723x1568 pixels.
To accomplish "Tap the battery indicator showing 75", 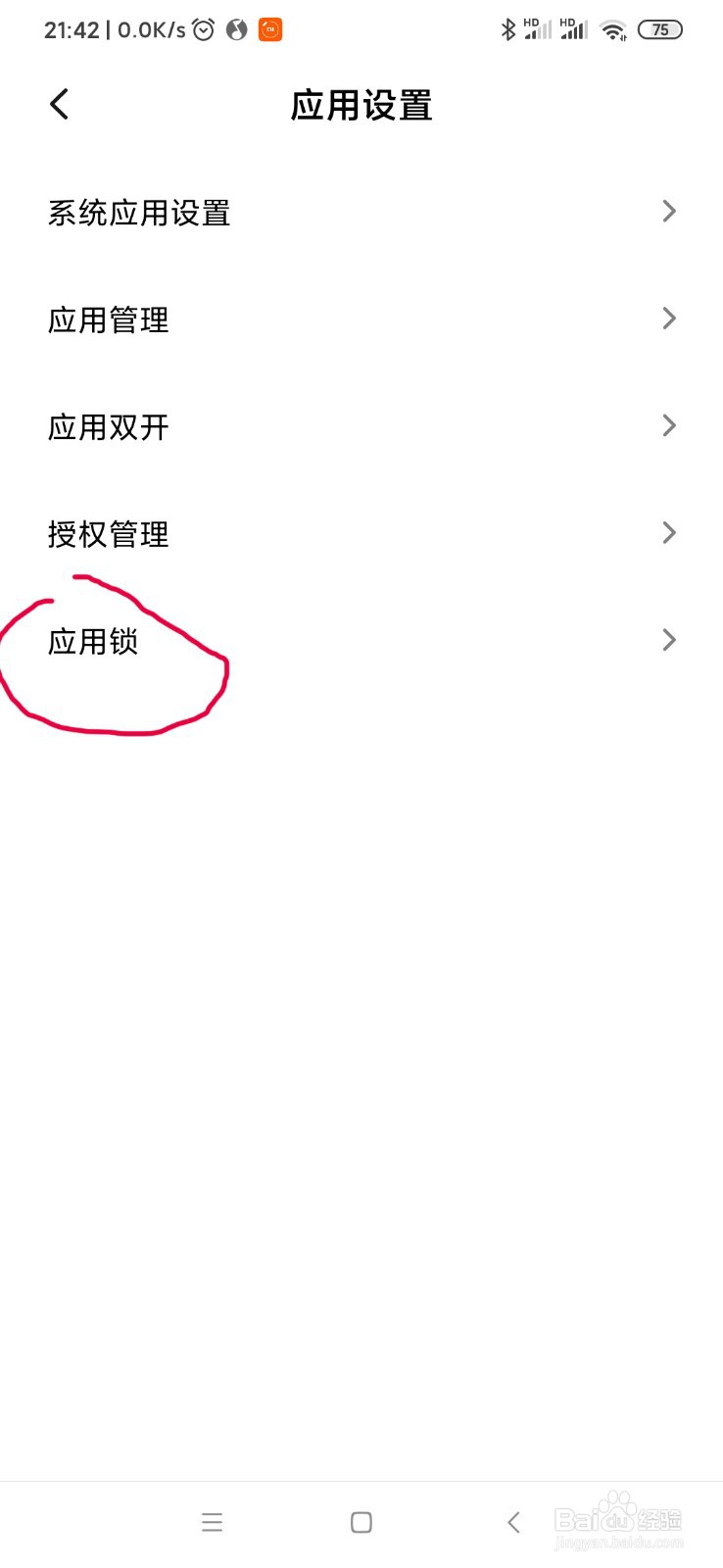I will [x=659, y=29].
